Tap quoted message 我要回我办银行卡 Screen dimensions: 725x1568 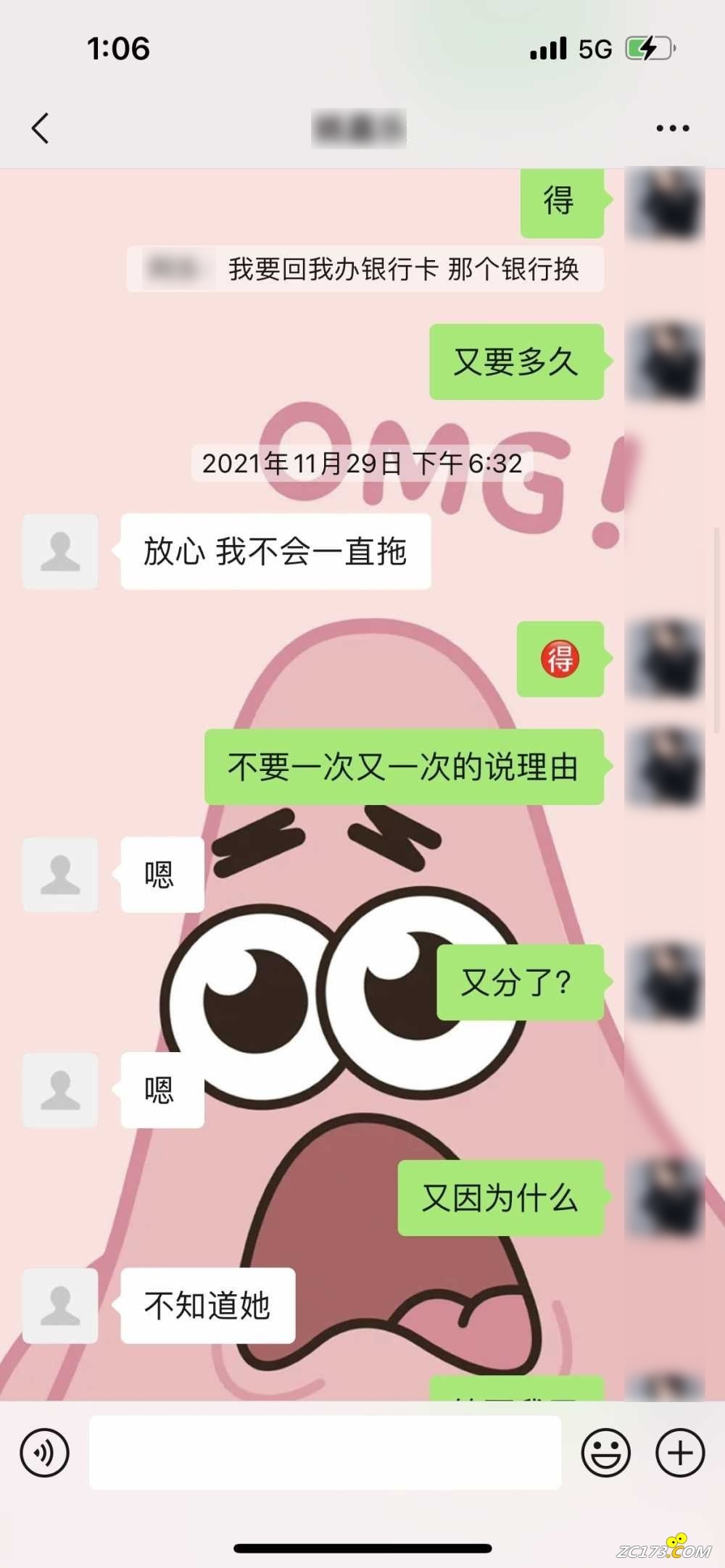coord(365,269)
